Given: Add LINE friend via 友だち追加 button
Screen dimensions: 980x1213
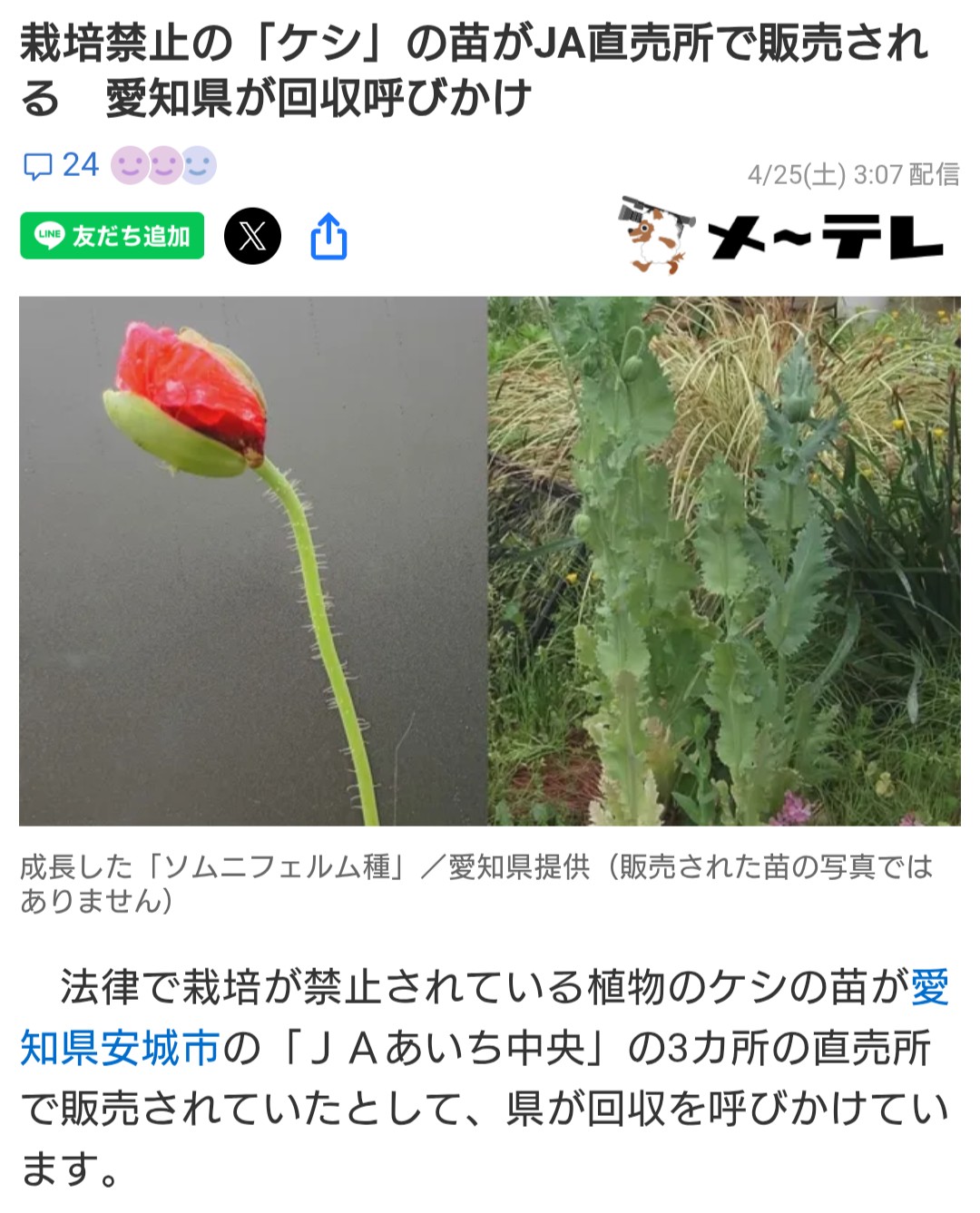Looking at the screenshot, I should point(113,236).
